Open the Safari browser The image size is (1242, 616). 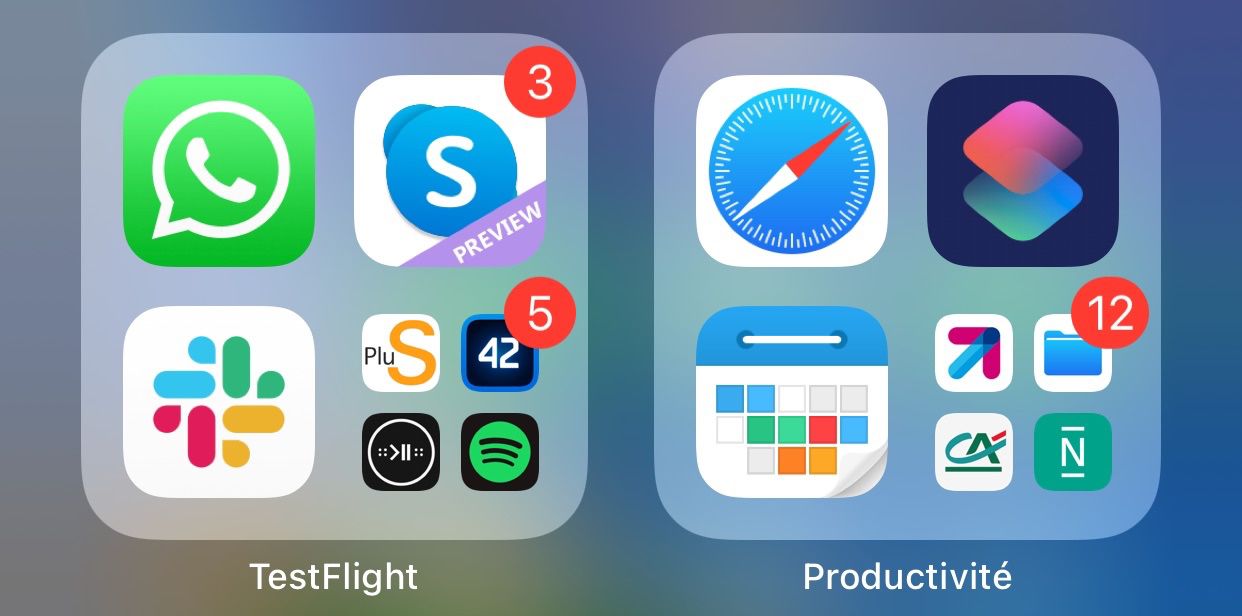point(791,170)
